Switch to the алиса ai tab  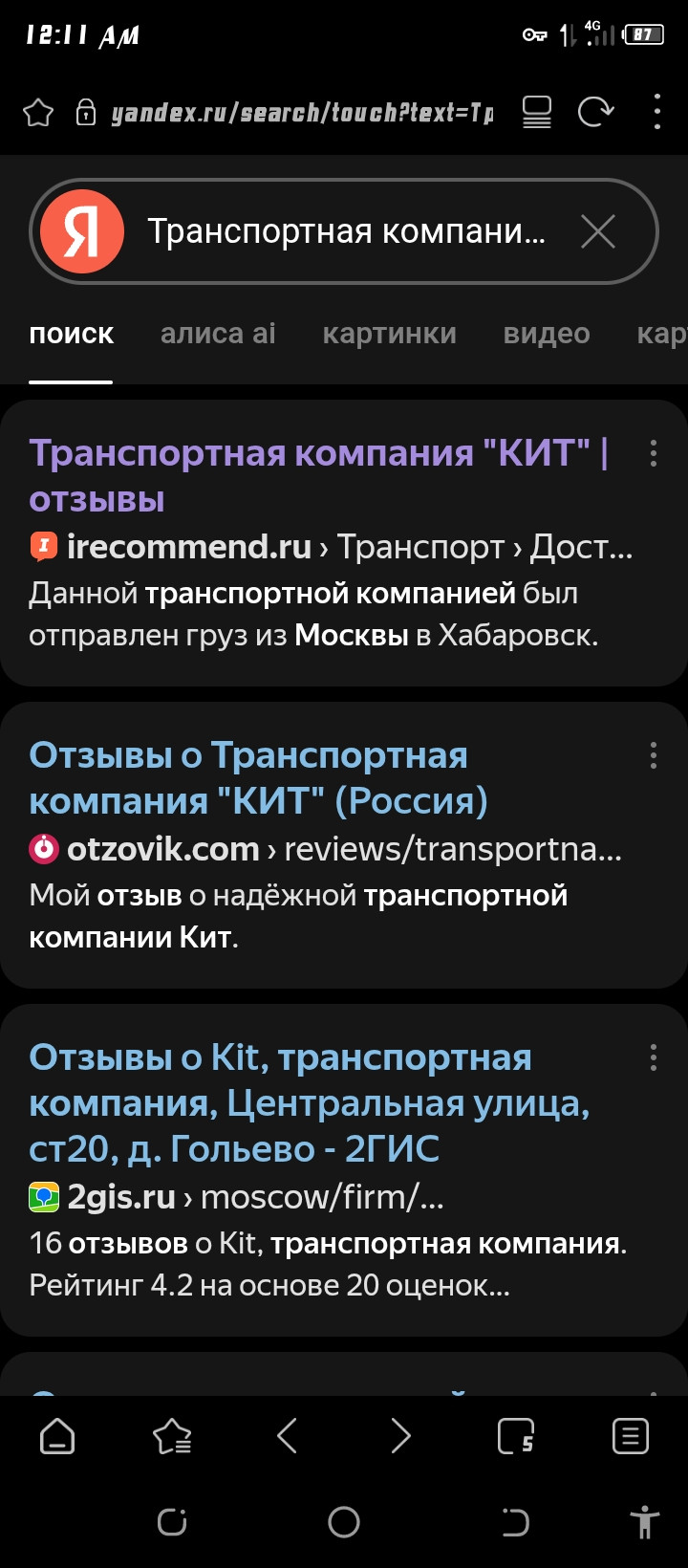click(x=218, y=334)
